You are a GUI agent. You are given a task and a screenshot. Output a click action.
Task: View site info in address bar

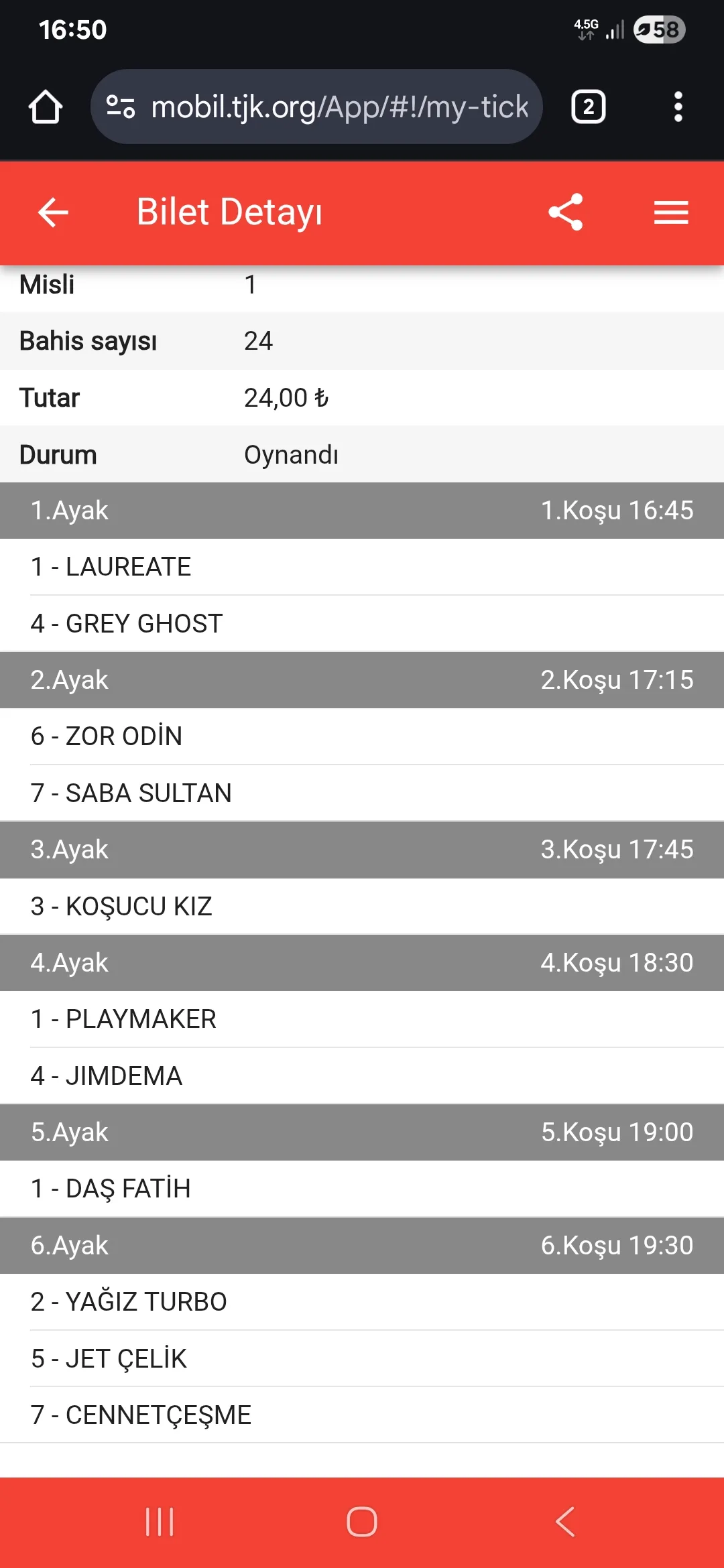pyautogui.click(x=121, y=107)
